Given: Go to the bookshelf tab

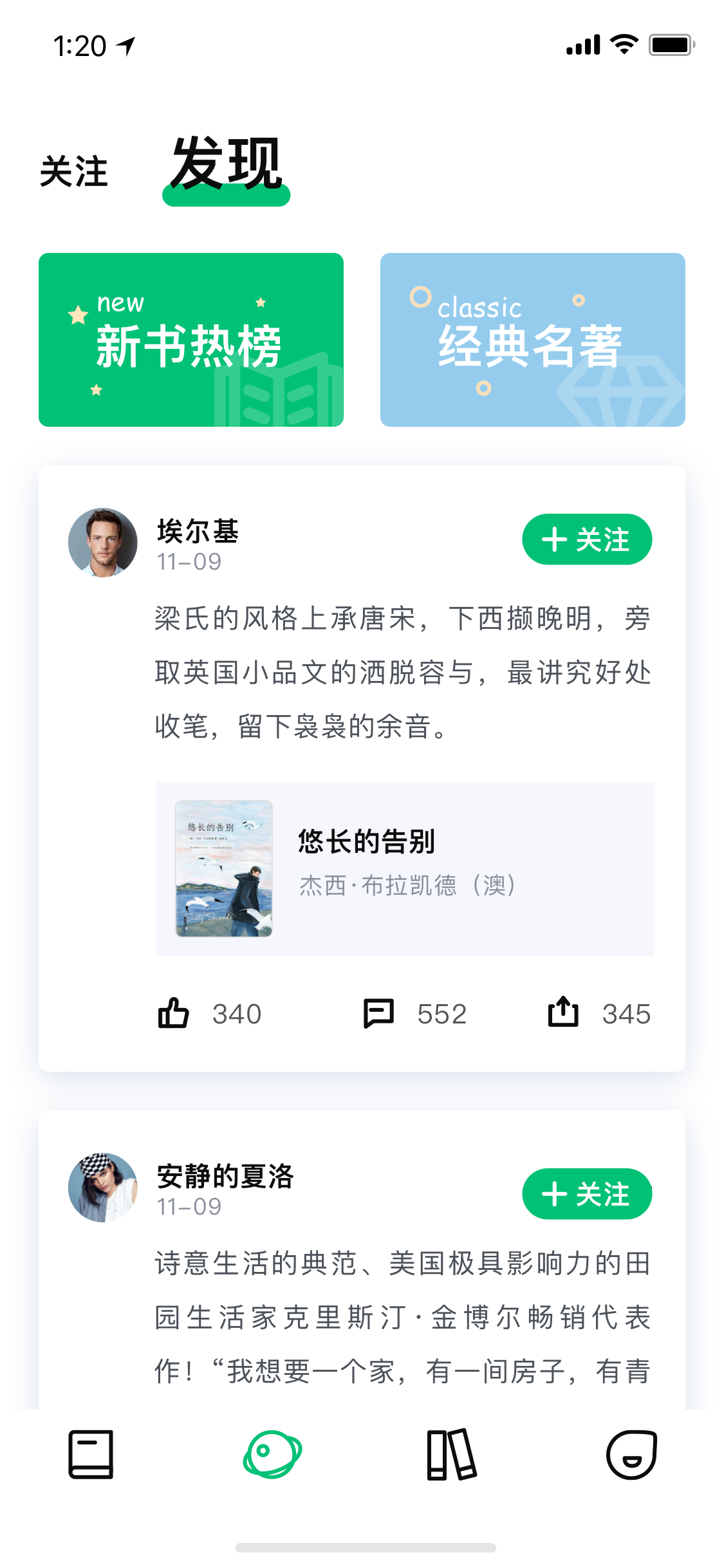Looking at the screenshot, I should [452, 1455].
